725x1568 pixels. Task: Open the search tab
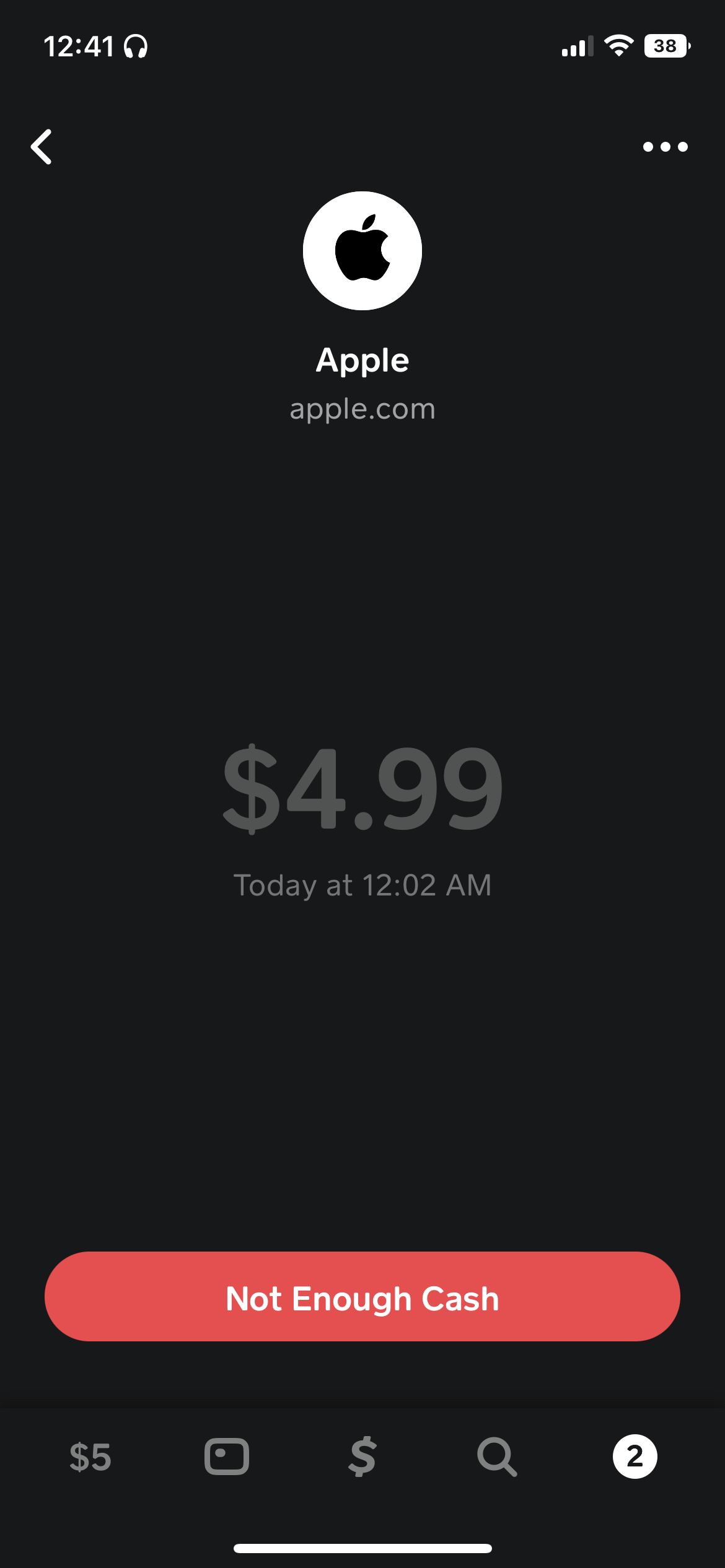pyautogui.click(x=497, y=1457)
